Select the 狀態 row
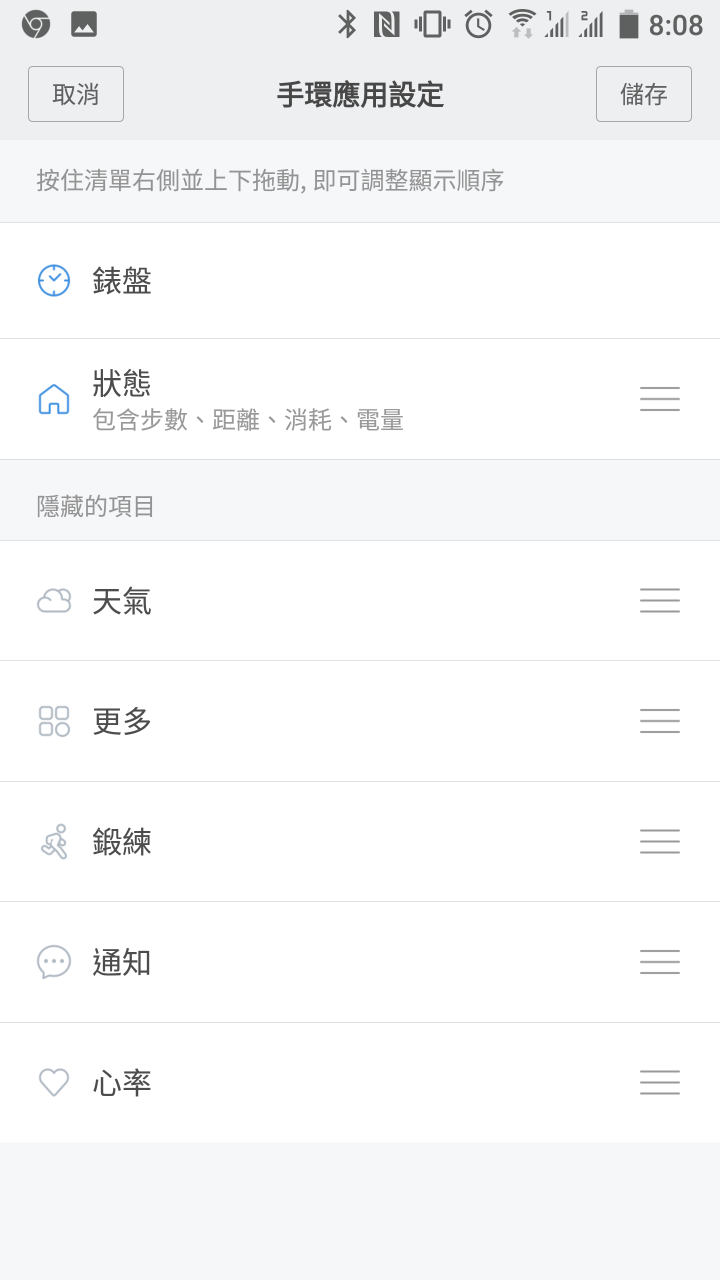 pyautogui.click(x=360, y=399)
